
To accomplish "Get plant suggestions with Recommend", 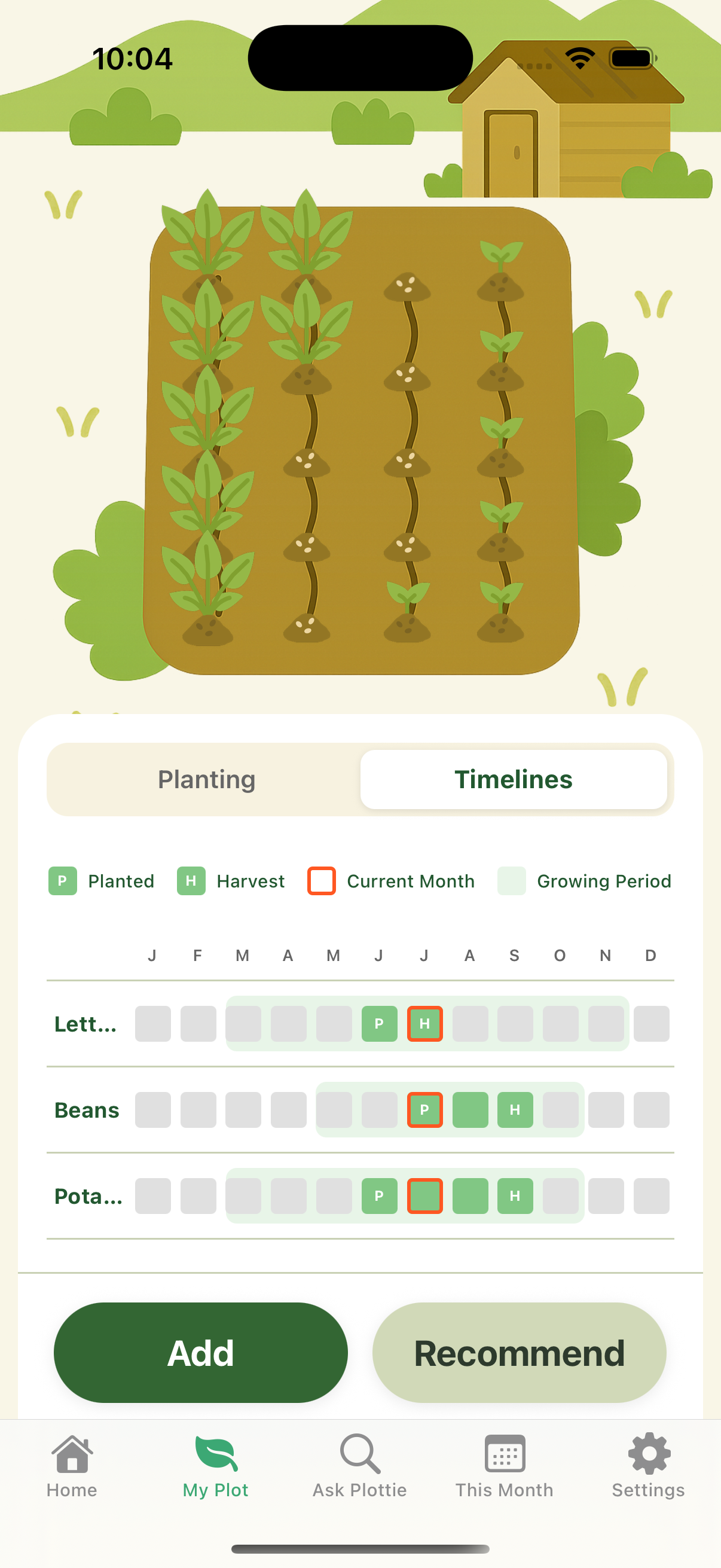I will tap(519, 1352).
